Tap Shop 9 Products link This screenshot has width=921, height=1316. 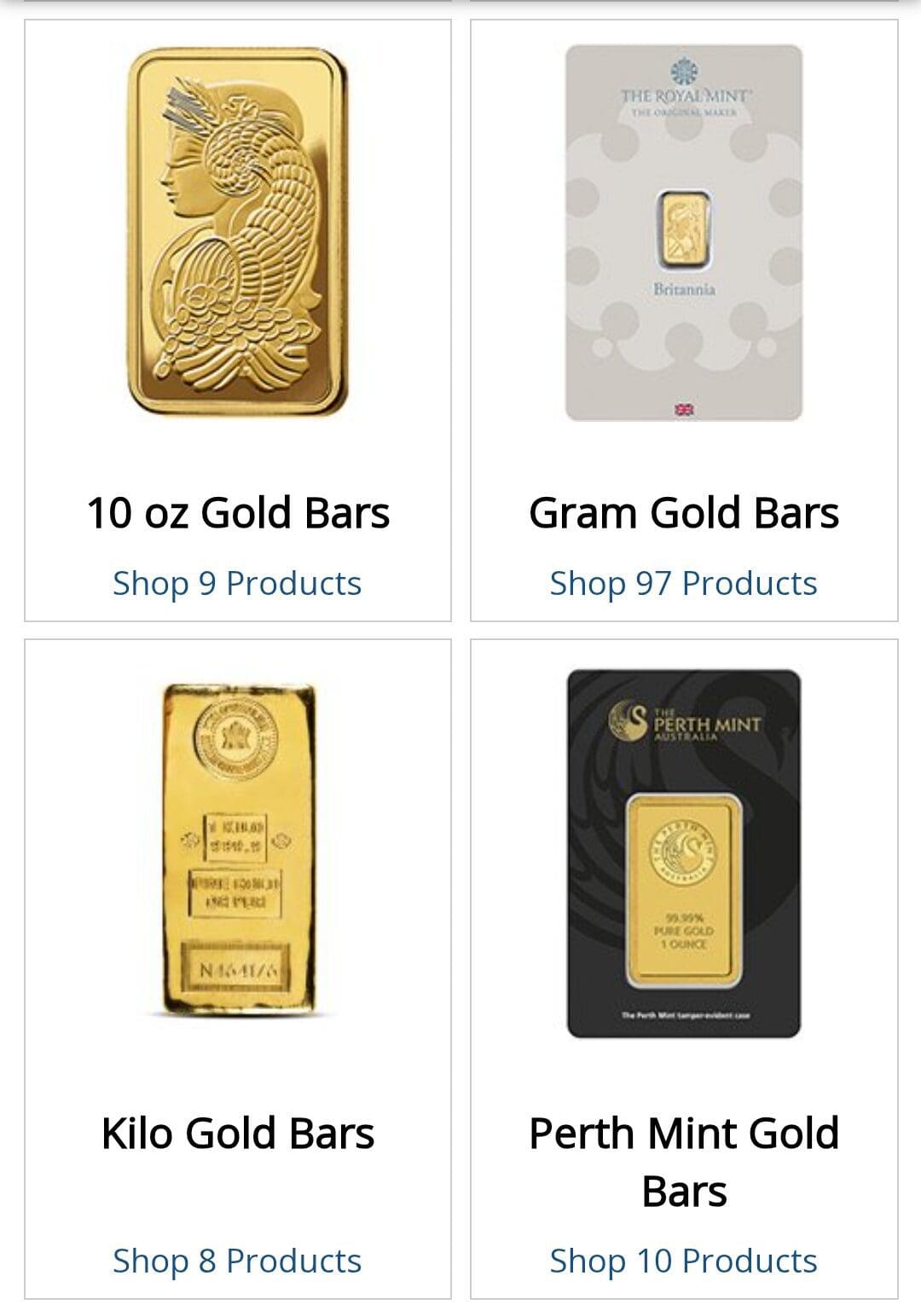(x=237, y=584)
